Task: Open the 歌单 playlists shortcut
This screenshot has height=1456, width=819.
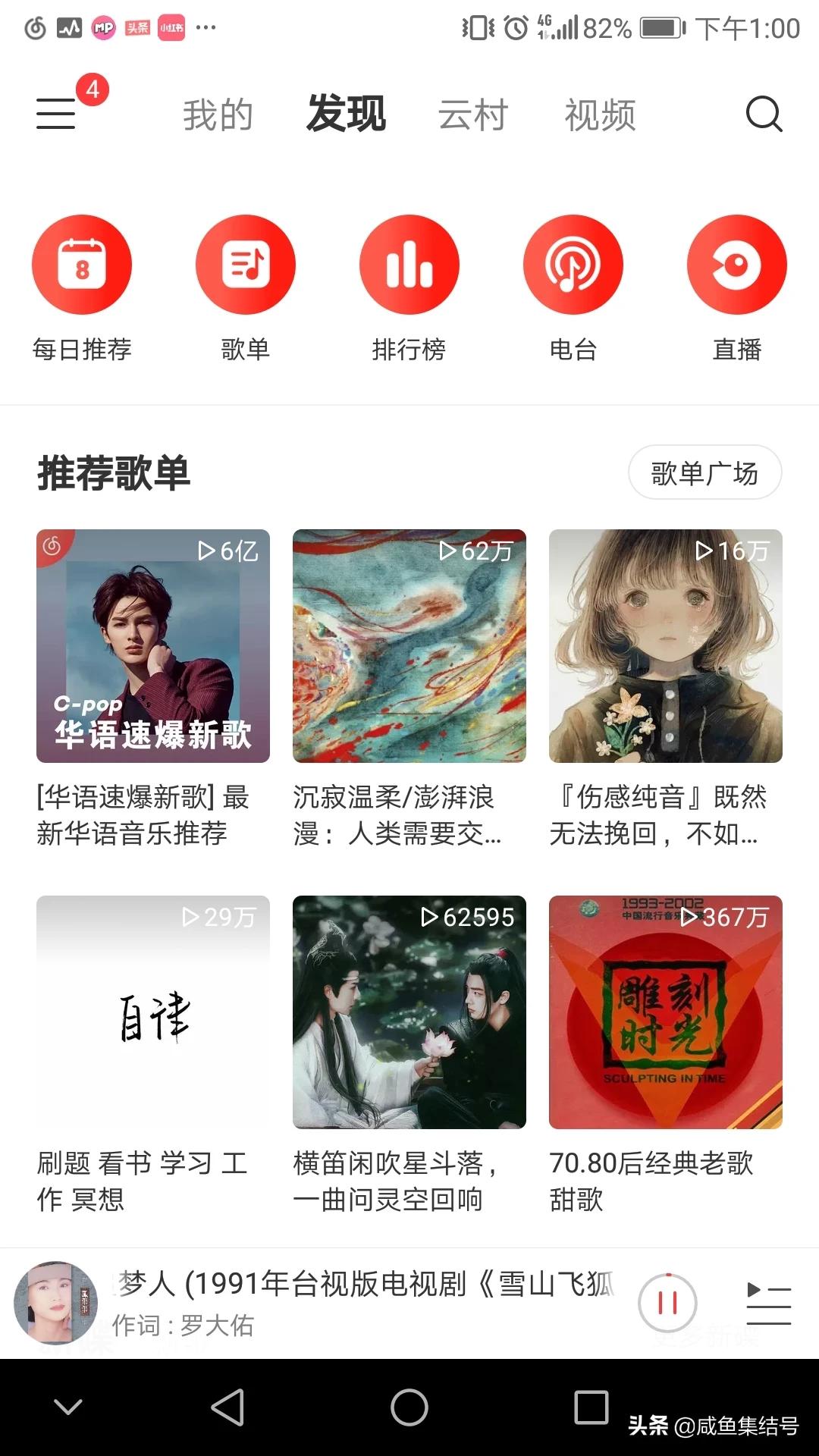Action: tap(246, 265)
